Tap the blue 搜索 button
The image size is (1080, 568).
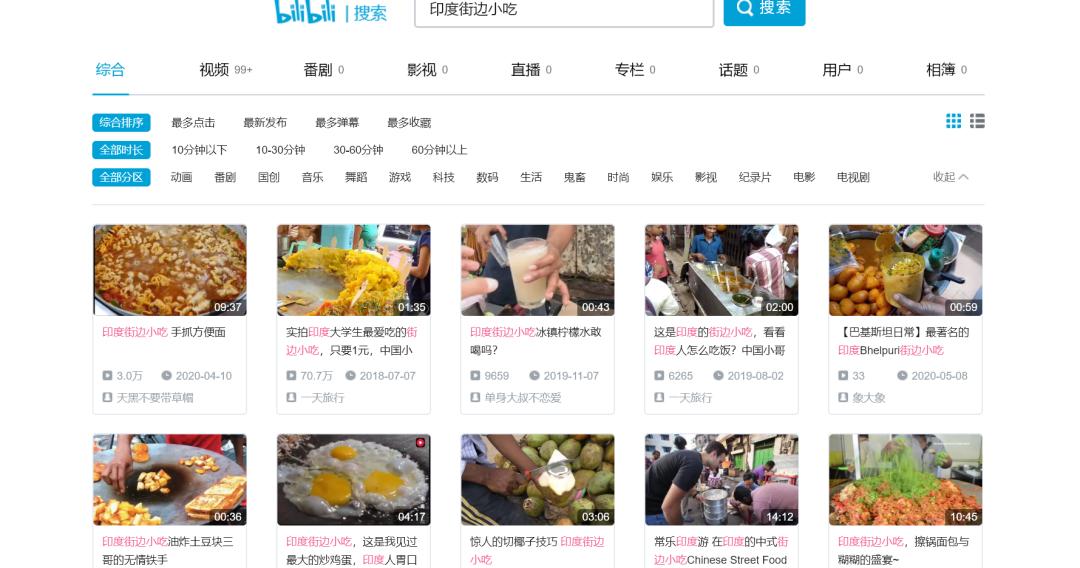point(764,9)
